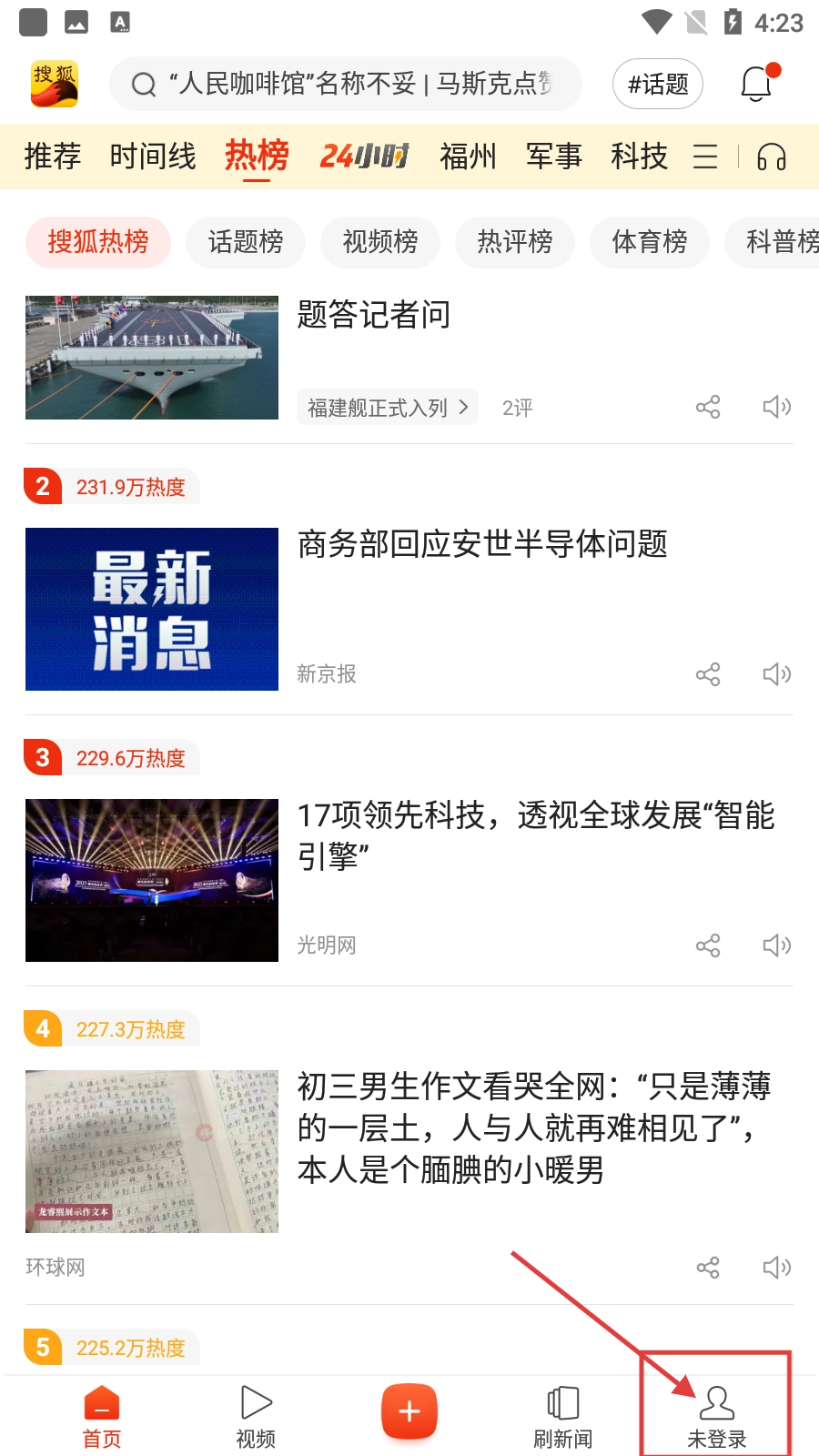Open the notifications bell

(756, 84)
